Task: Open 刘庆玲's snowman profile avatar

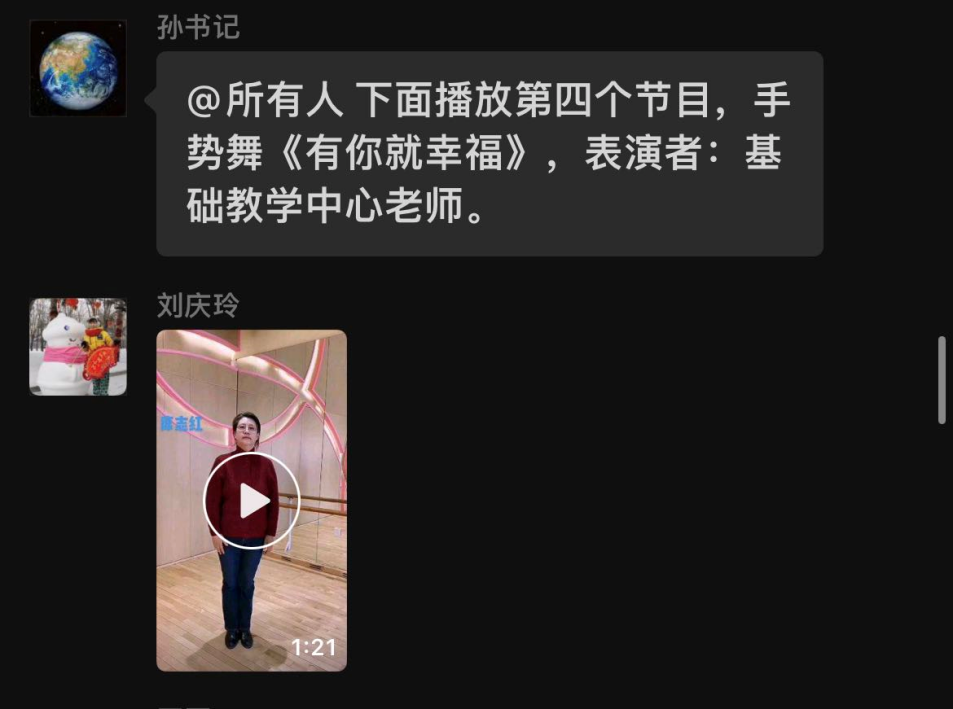Action: click(78, 347)
